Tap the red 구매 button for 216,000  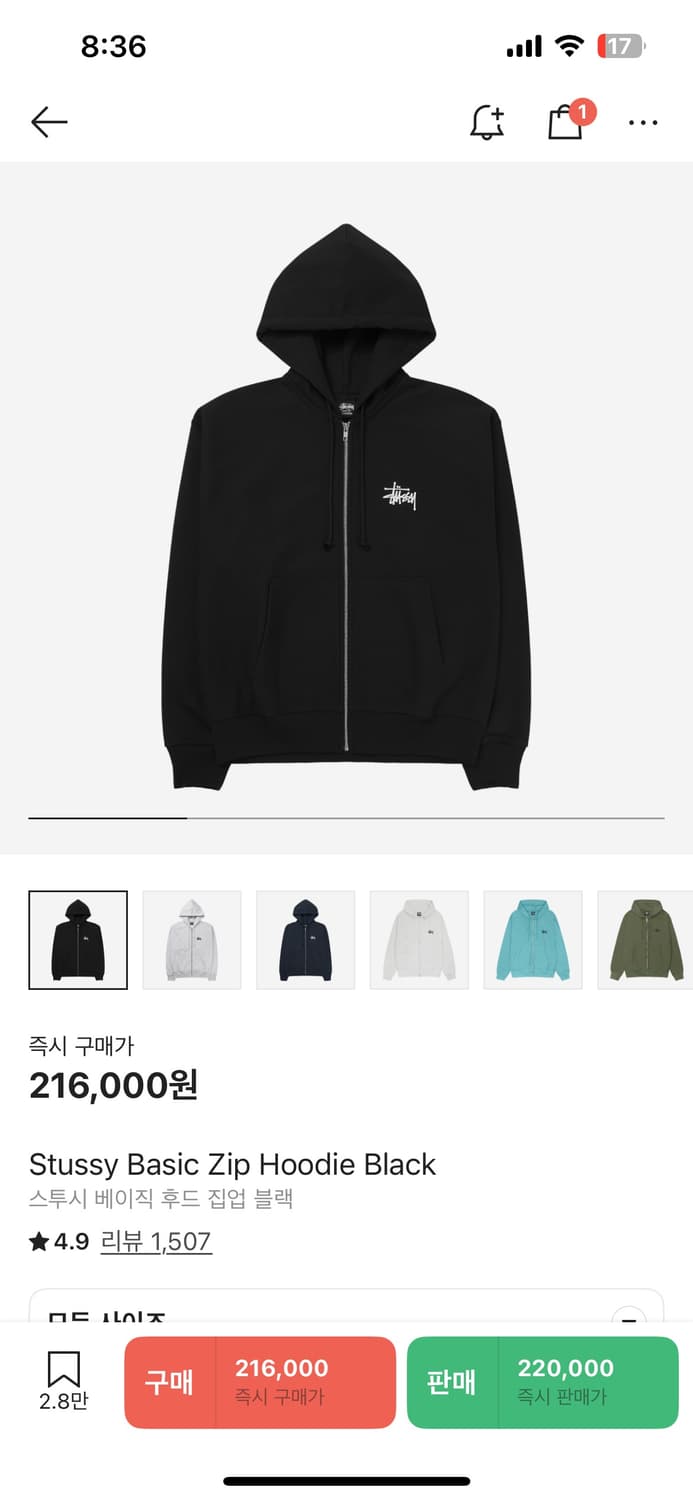tap(260, 1382)
